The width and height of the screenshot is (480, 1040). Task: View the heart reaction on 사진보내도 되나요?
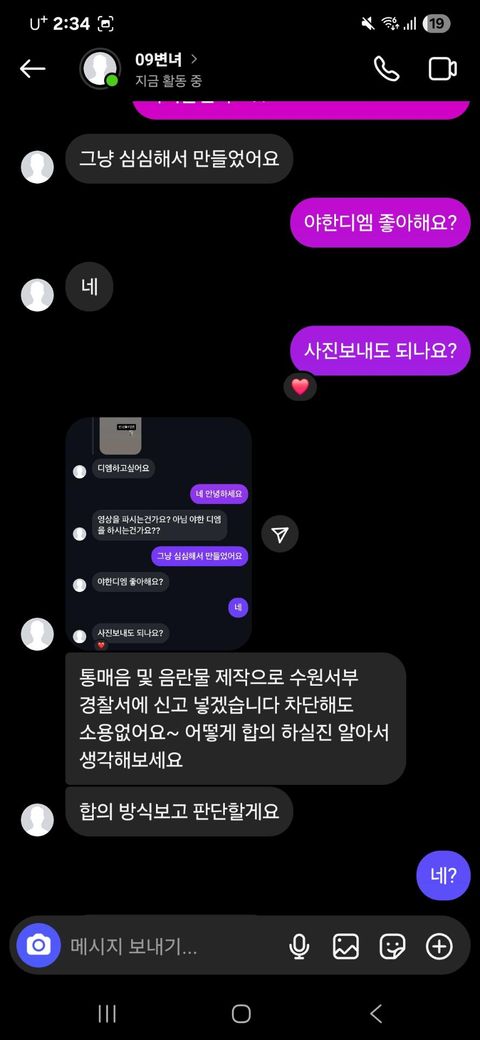[300, 387]
